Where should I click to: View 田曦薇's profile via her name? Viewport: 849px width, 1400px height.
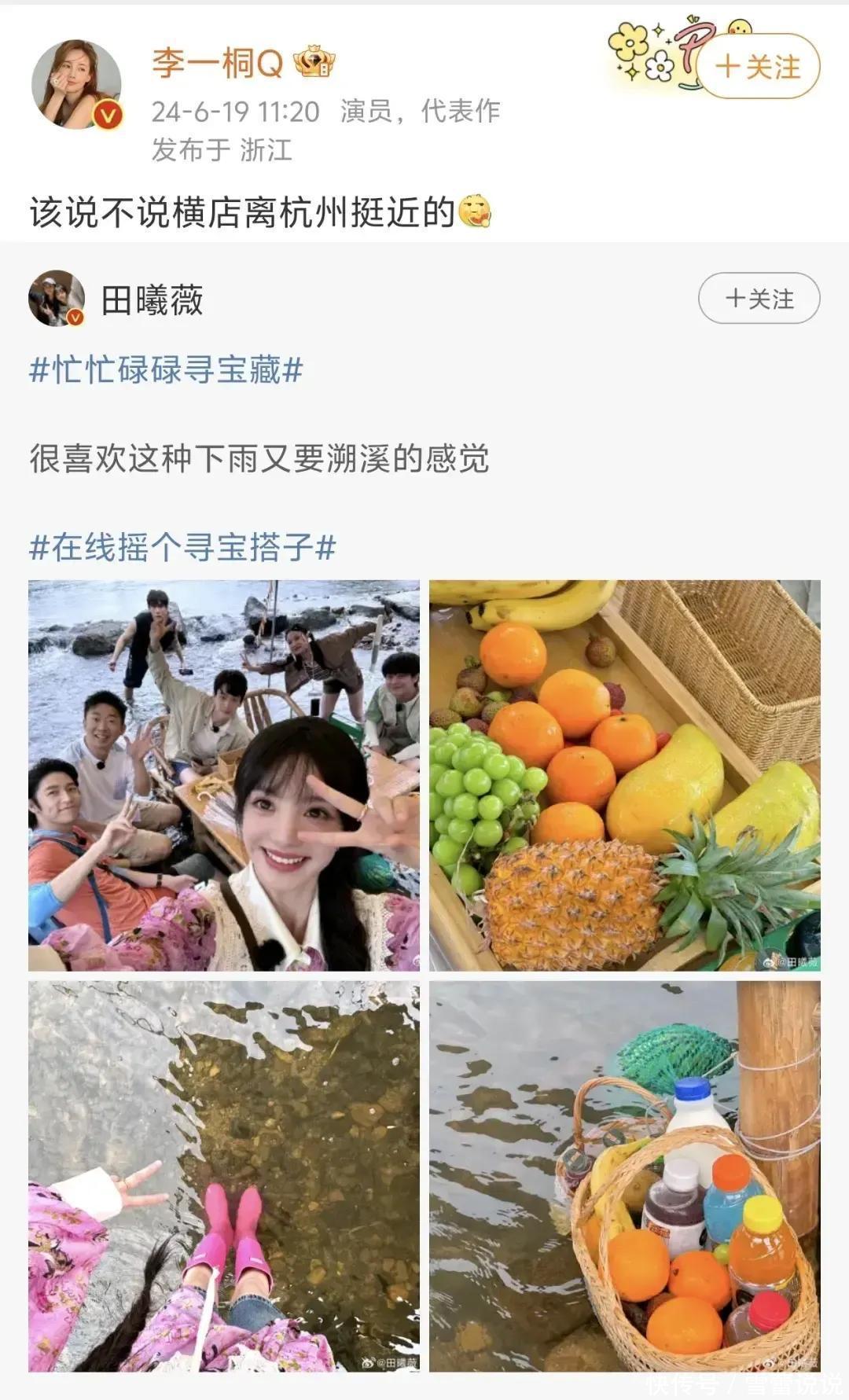click(x=153, y=300)
